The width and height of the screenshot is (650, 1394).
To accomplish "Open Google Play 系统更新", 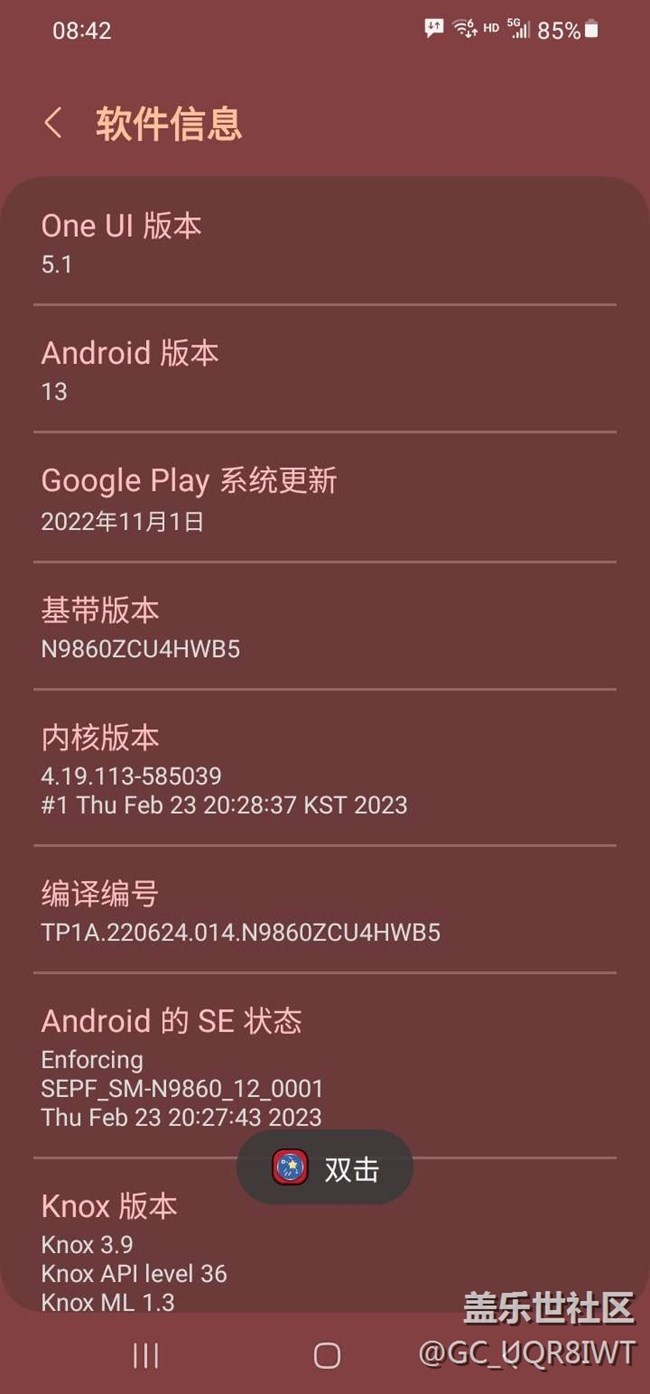I will tap(325, 498).
